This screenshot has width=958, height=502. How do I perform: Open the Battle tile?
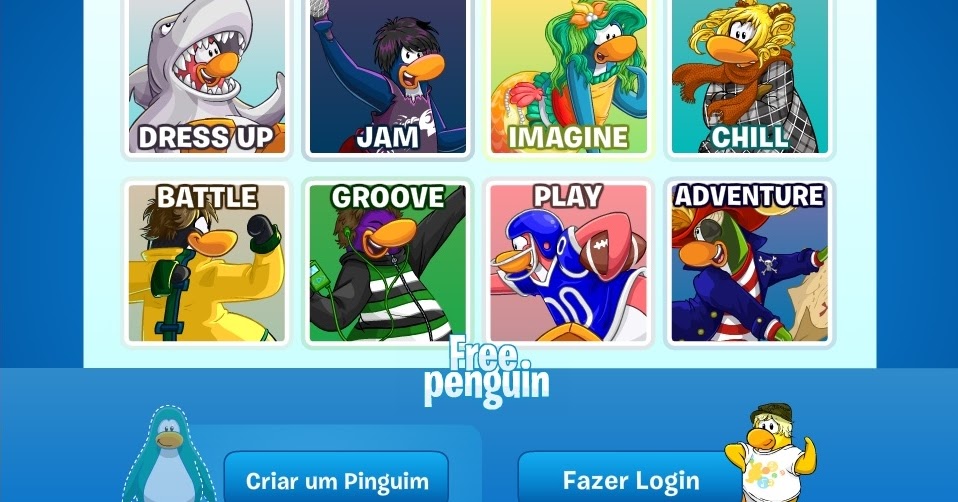(x=207, y=263)
